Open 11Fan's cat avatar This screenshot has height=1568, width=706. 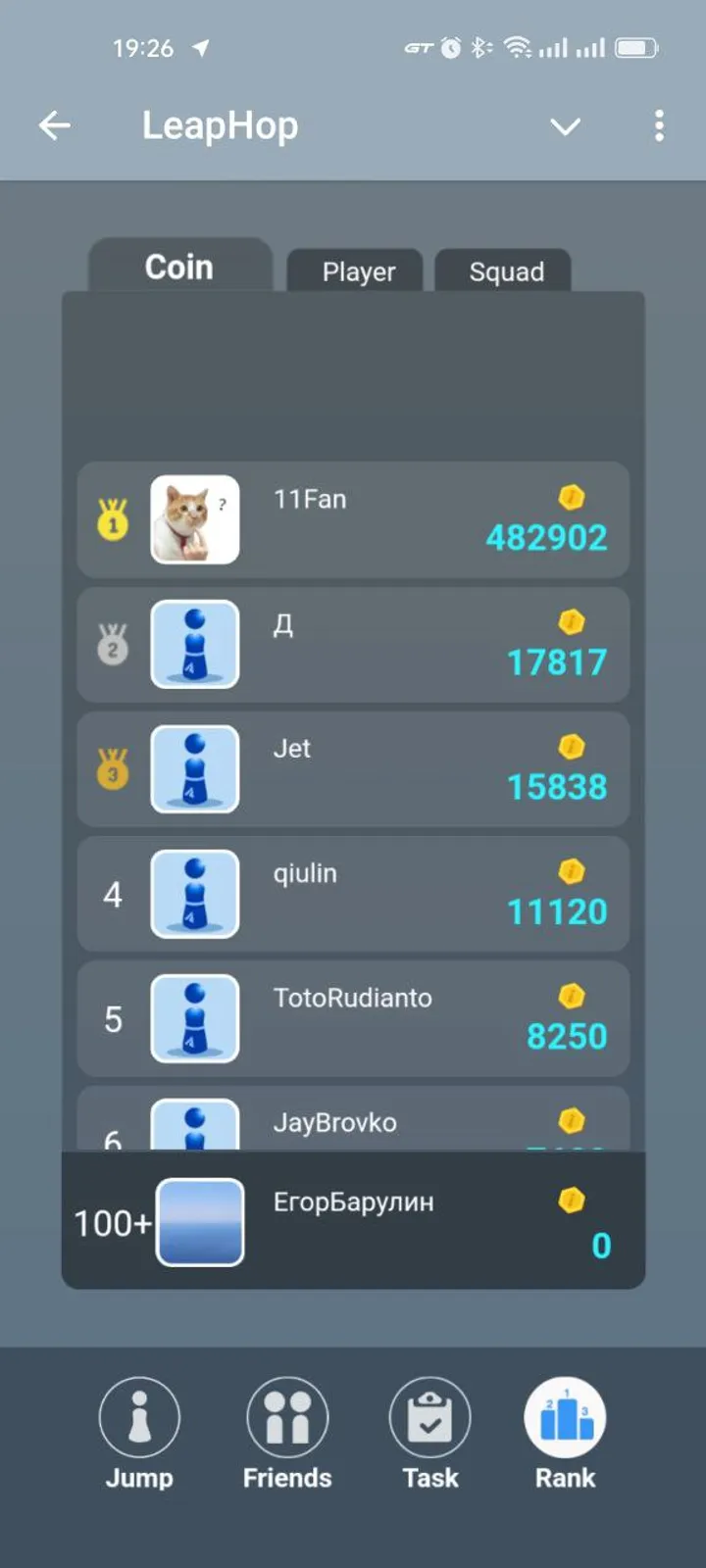(194, 519)
